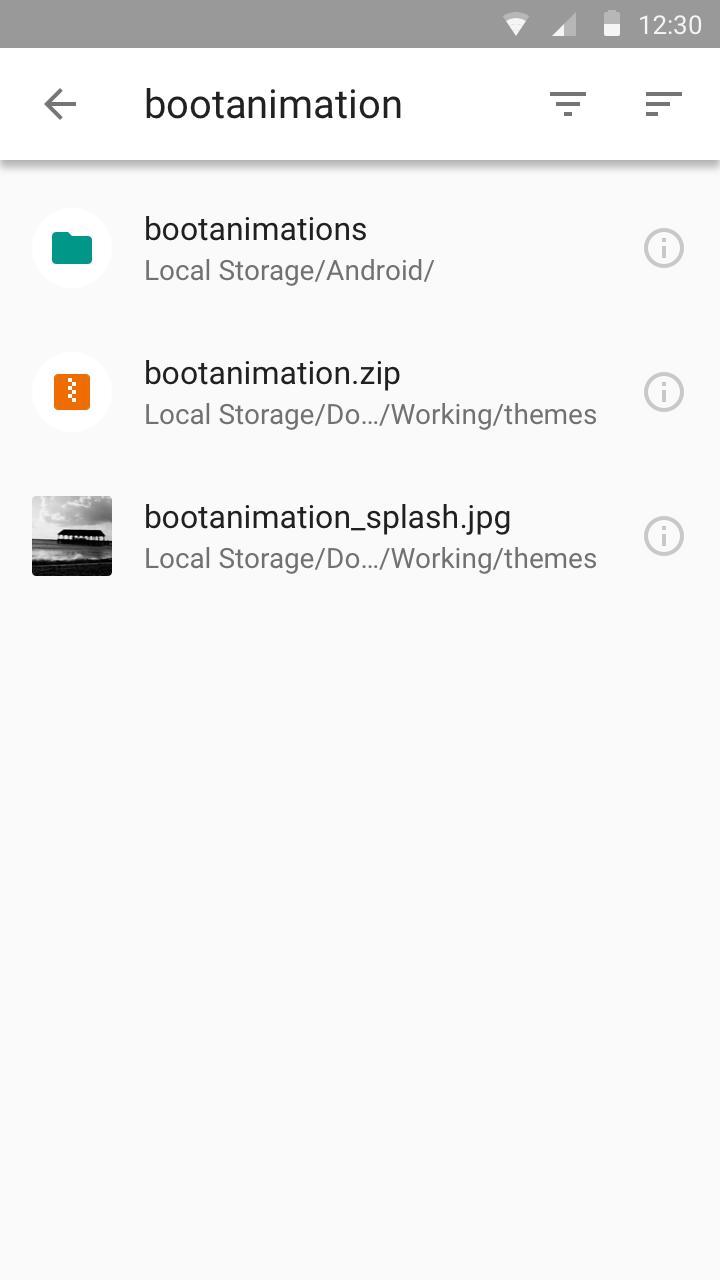The width and height of the screenshot is (720, 1280).
Task: Open the filter options icon
Action: point(568,104)
